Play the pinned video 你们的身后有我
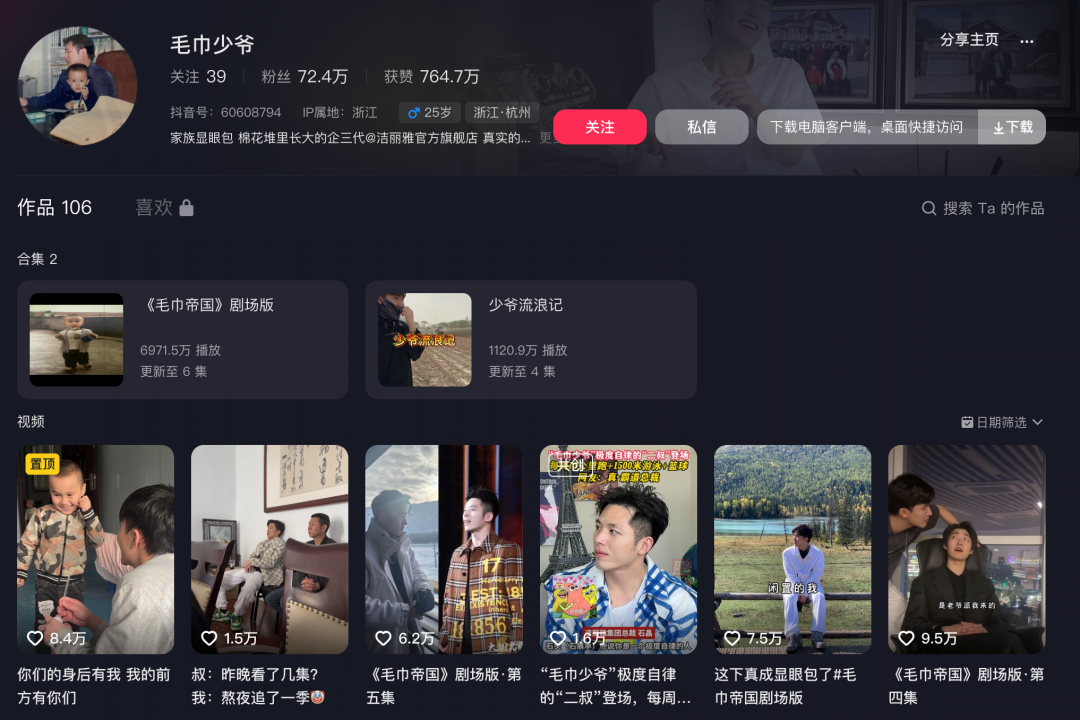Screen dimensions: 1080x720 [95, 549]
